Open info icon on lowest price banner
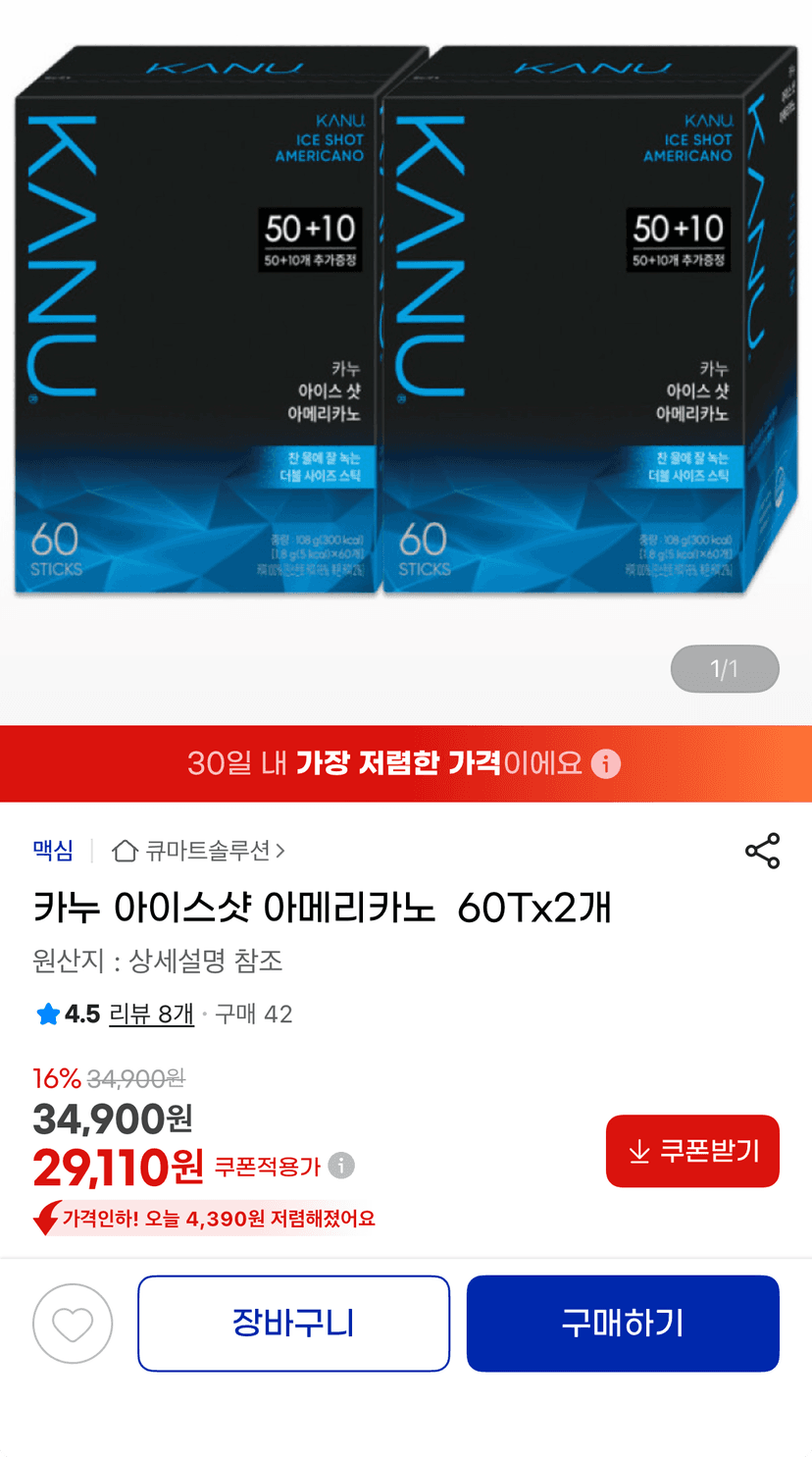 (x=606, y=763)
